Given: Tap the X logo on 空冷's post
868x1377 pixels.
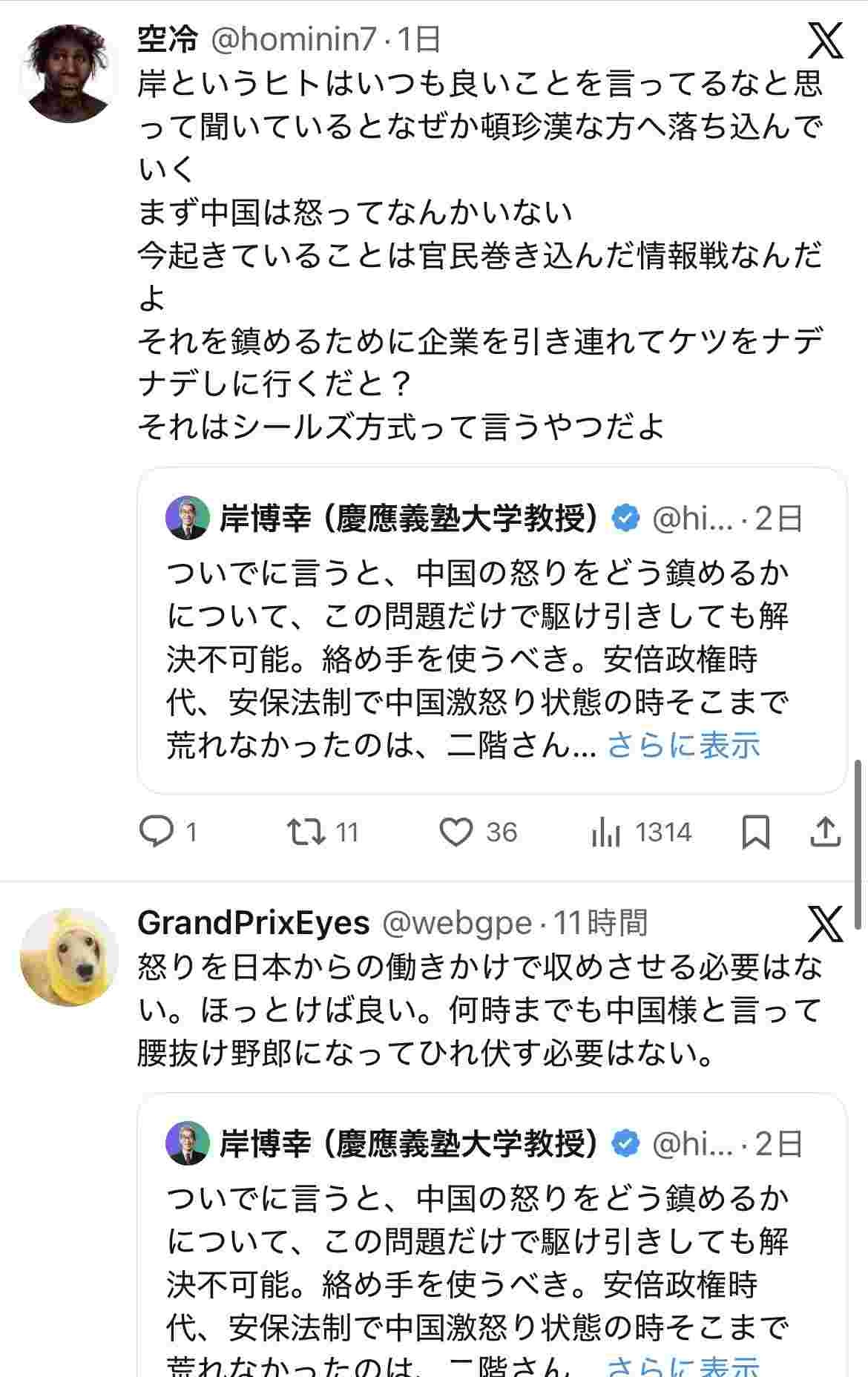Looking at the screenshot, I should 825,40.
